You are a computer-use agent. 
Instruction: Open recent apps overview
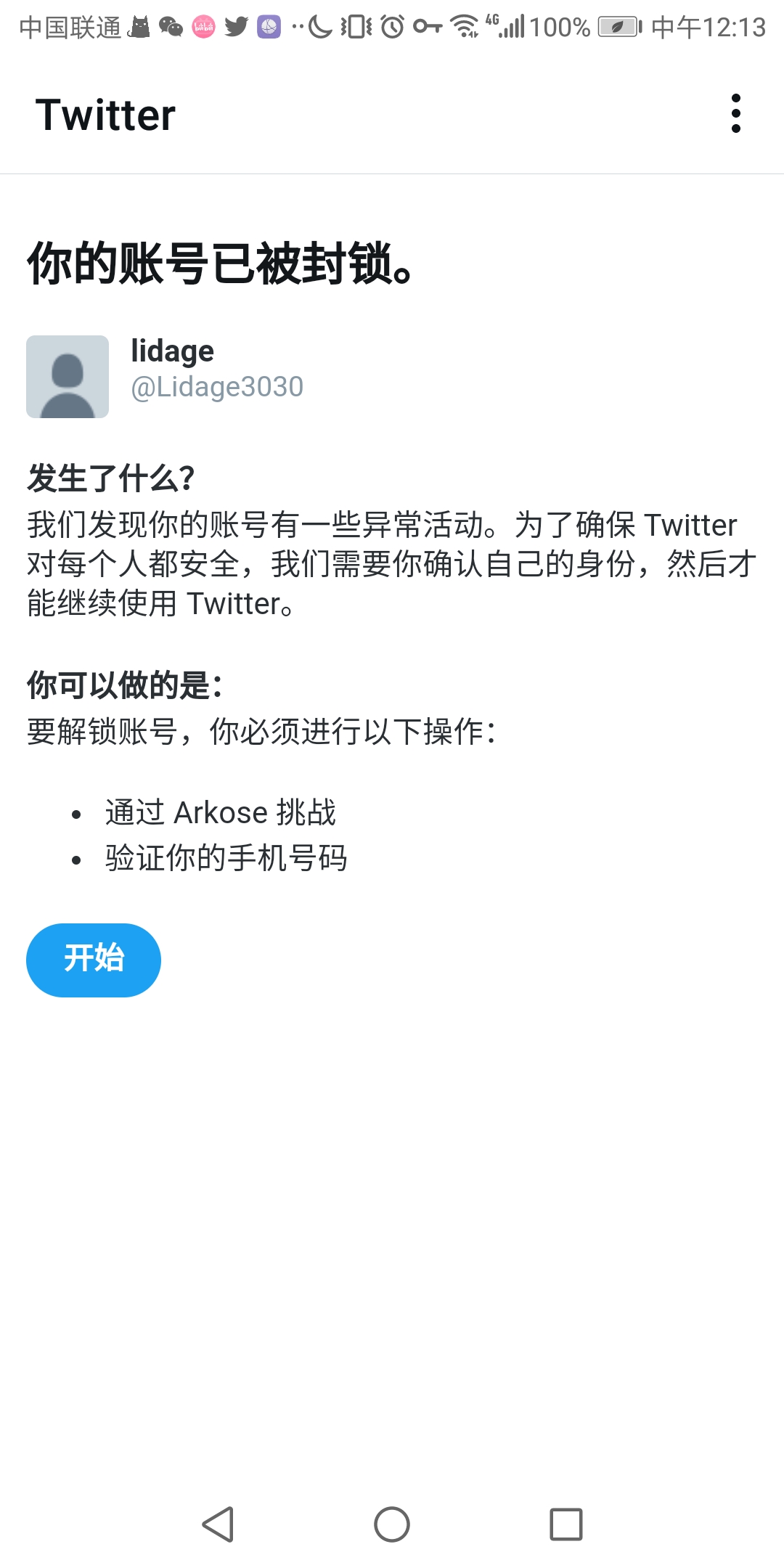pyautogui.click(x=566, y=1524)
